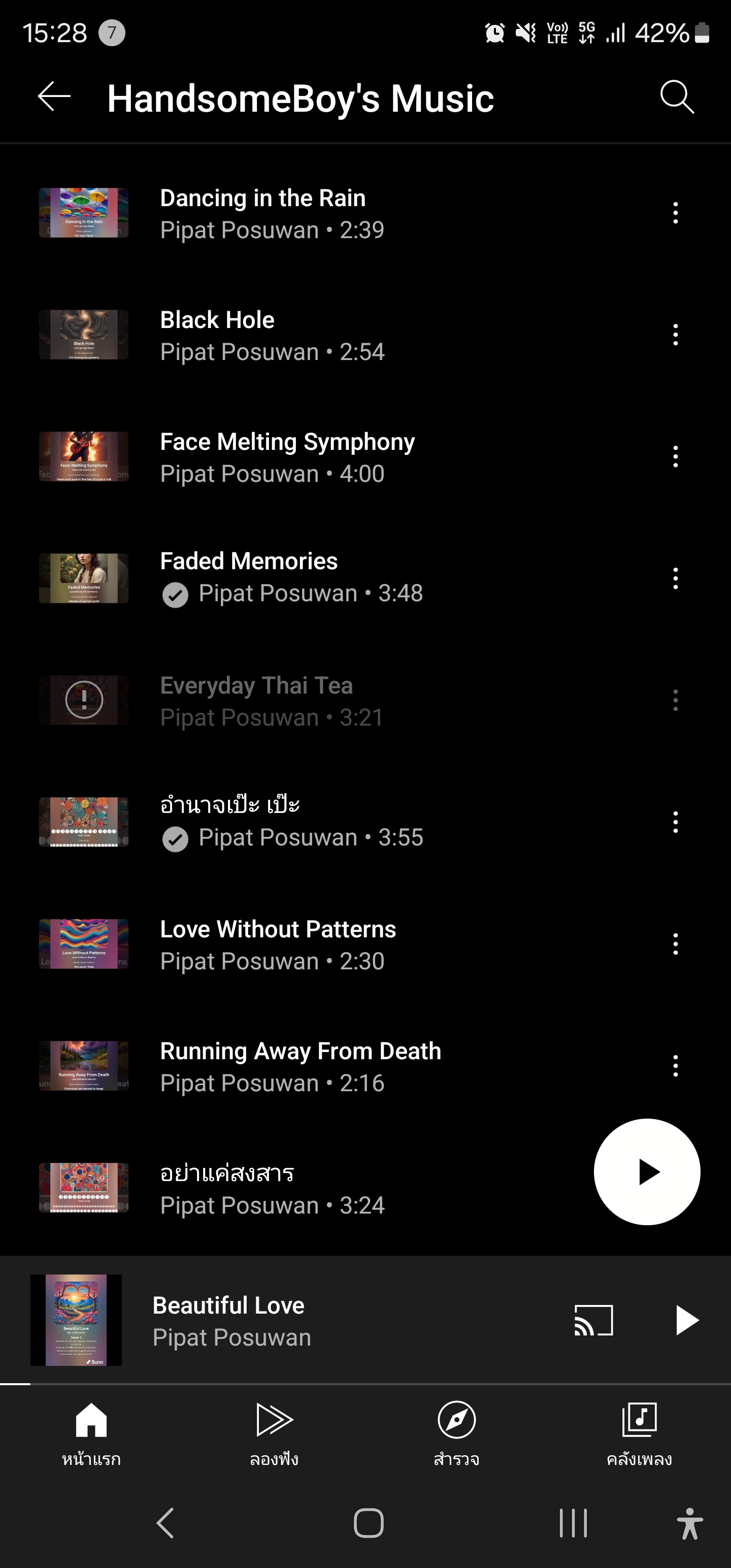Switch to the หน้าแรก tab
Image resolution: width=731 pixels, height=1568 pixels.
point(91,1433)
